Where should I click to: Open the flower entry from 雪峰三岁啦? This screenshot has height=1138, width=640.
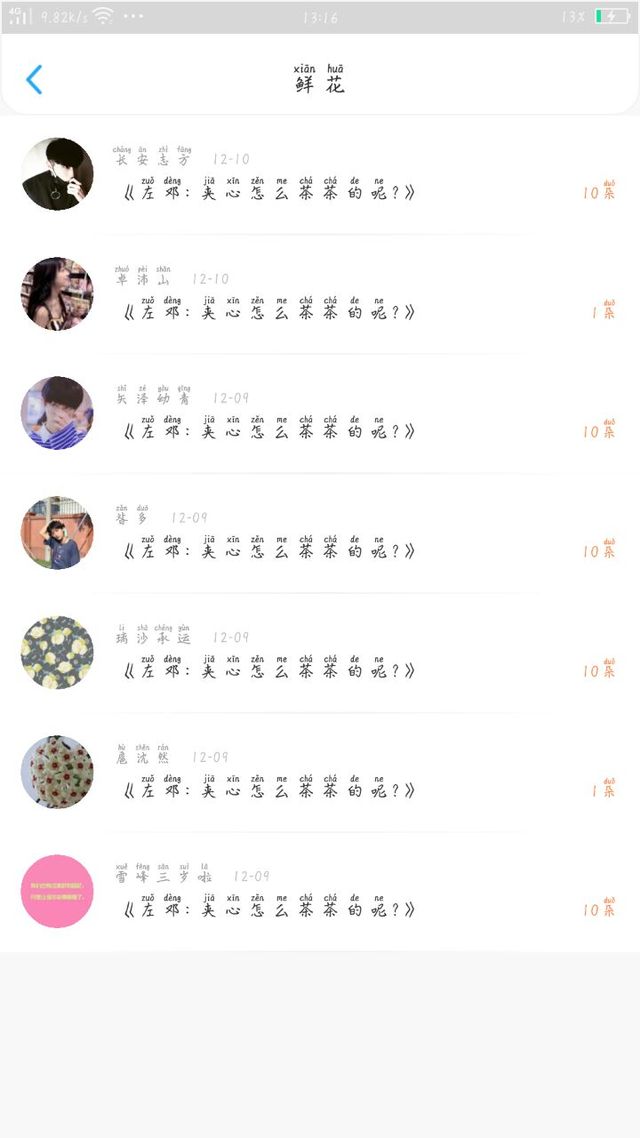[x=320, y=892]
